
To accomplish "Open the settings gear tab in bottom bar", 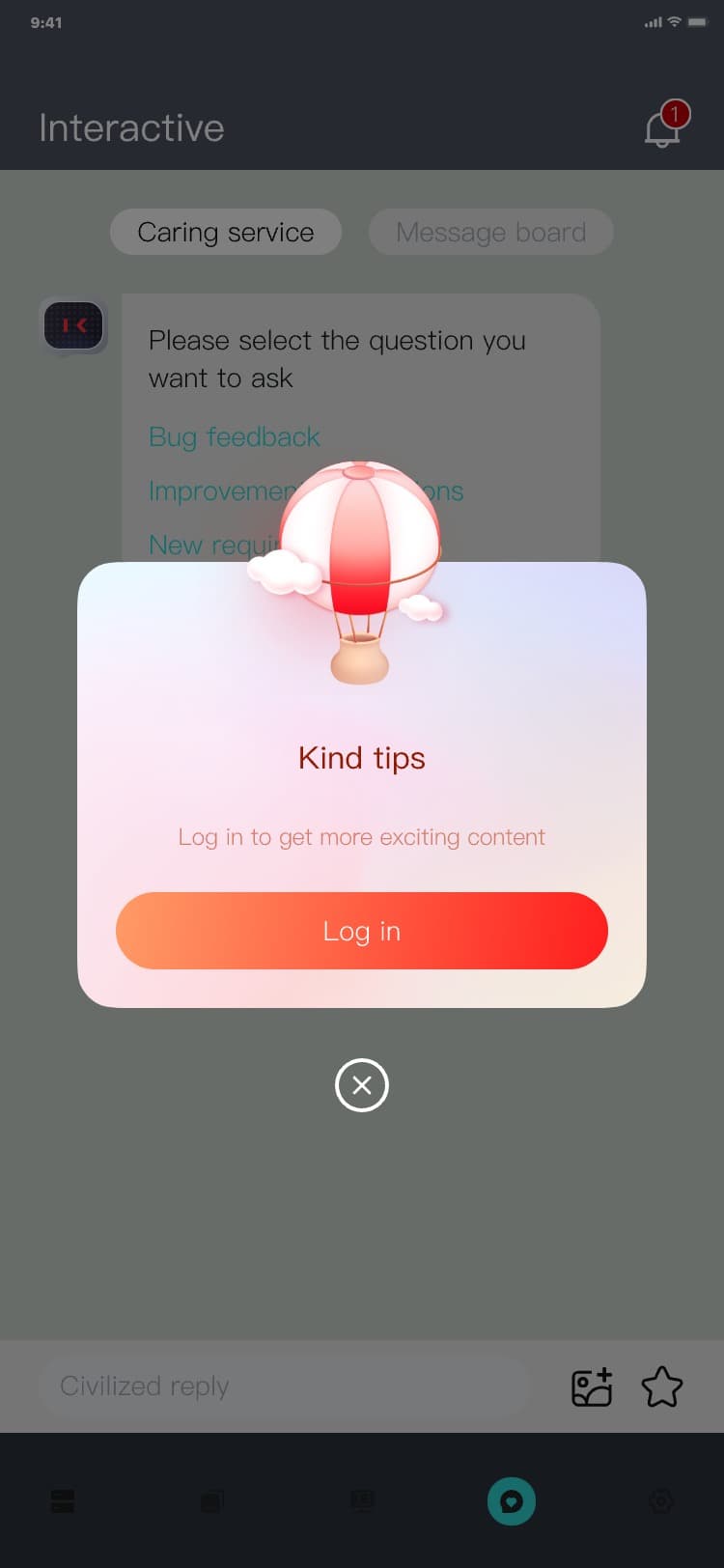I will pyautogui.click(x=661, y=1501).
